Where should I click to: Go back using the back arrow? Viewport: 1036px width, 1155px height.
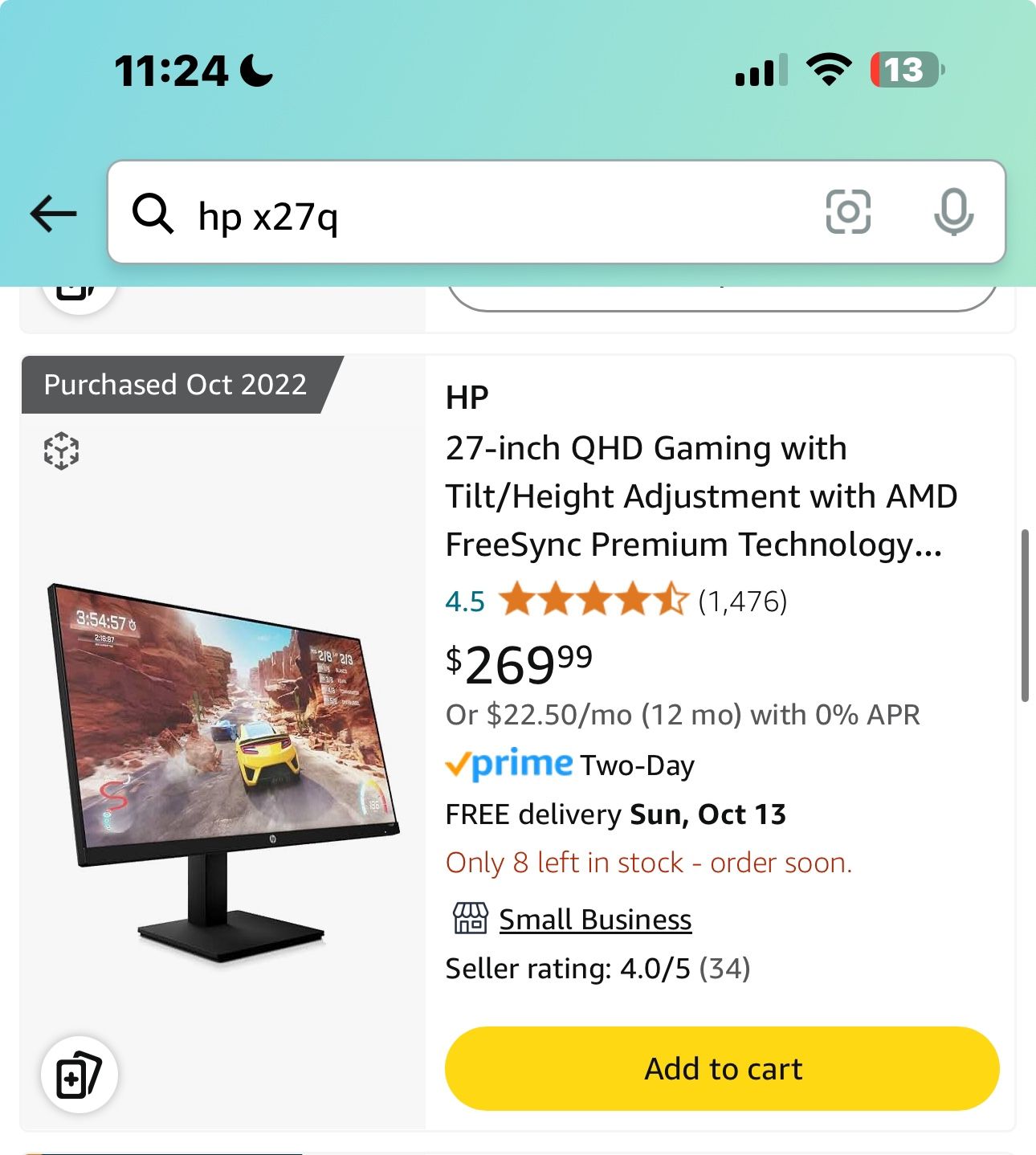tap(51, 214)
